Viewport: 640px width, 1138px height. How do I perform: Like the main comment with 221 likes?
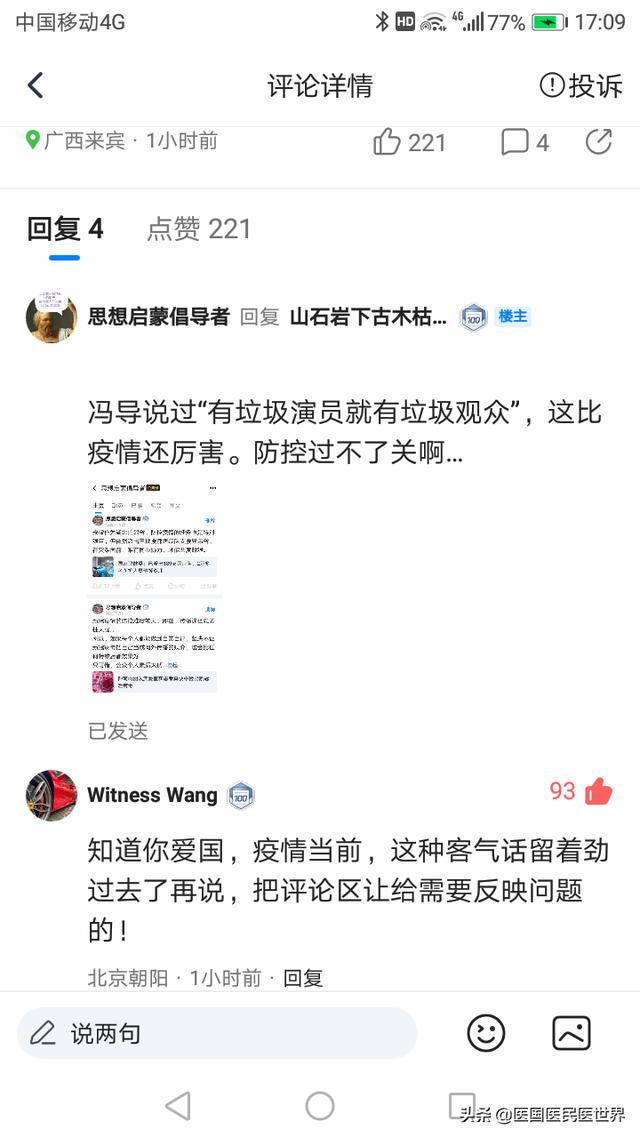(x=388, y=142)
